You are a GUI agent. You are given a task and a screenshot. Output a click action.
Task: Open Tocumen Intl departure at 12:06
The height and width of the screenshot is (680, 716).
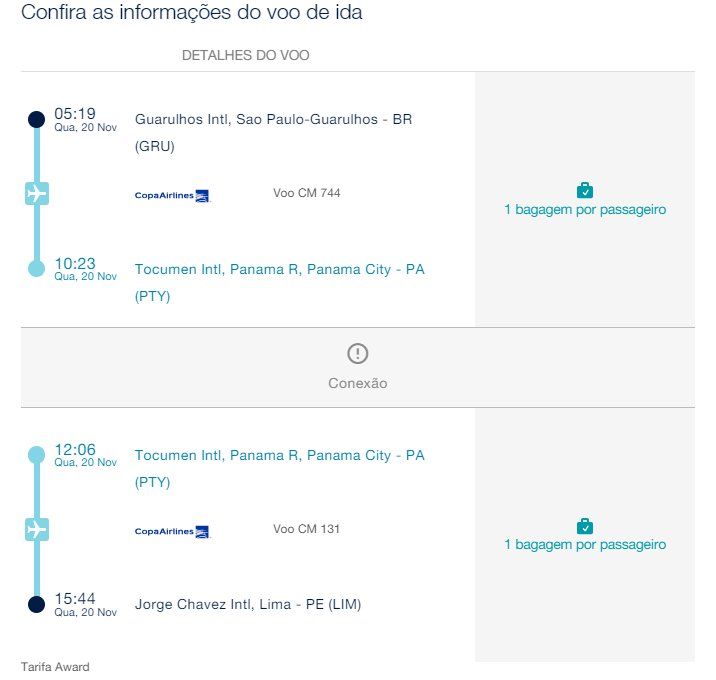(279, 455)
